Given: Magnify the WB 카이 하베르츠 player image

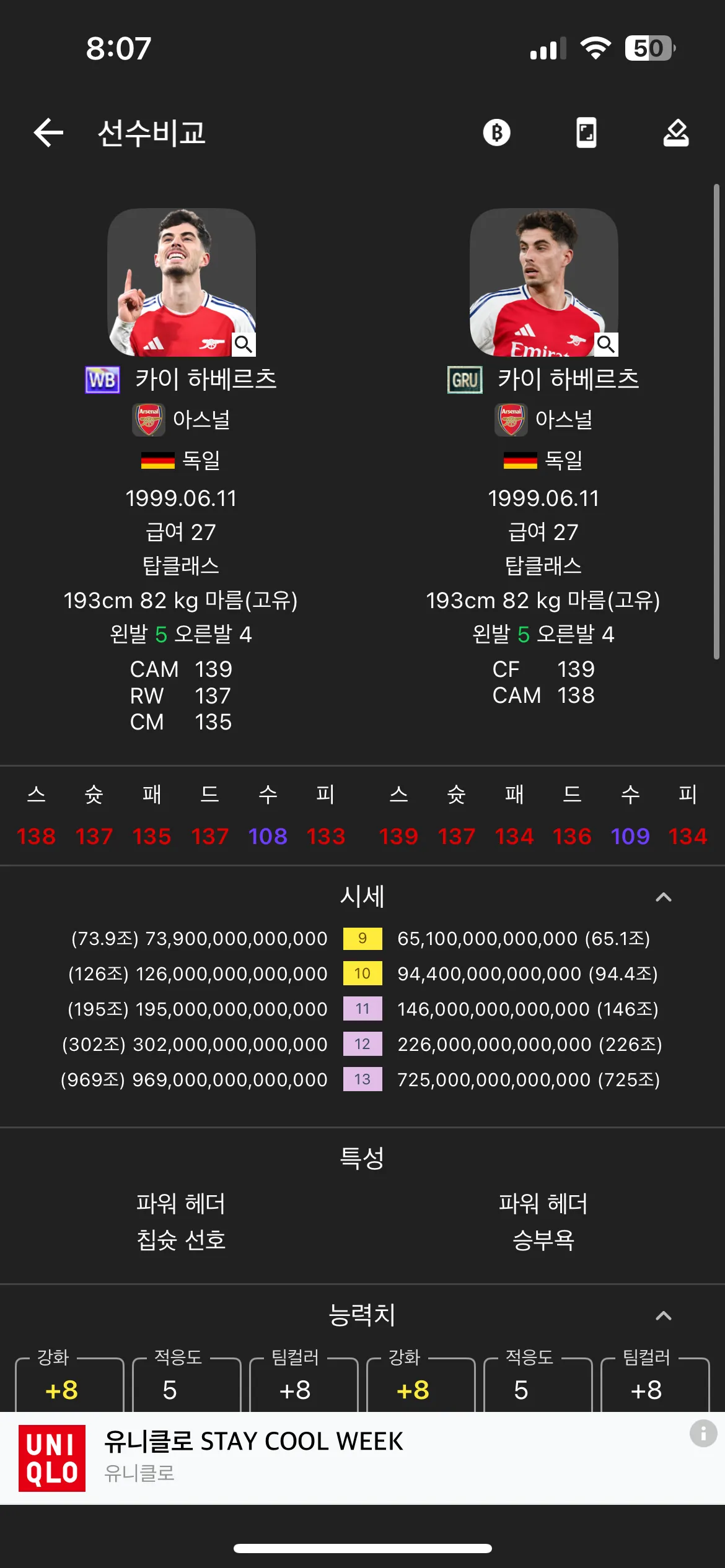Looking at the screenshot, I should pyautogui.click(x=243, y=344).
